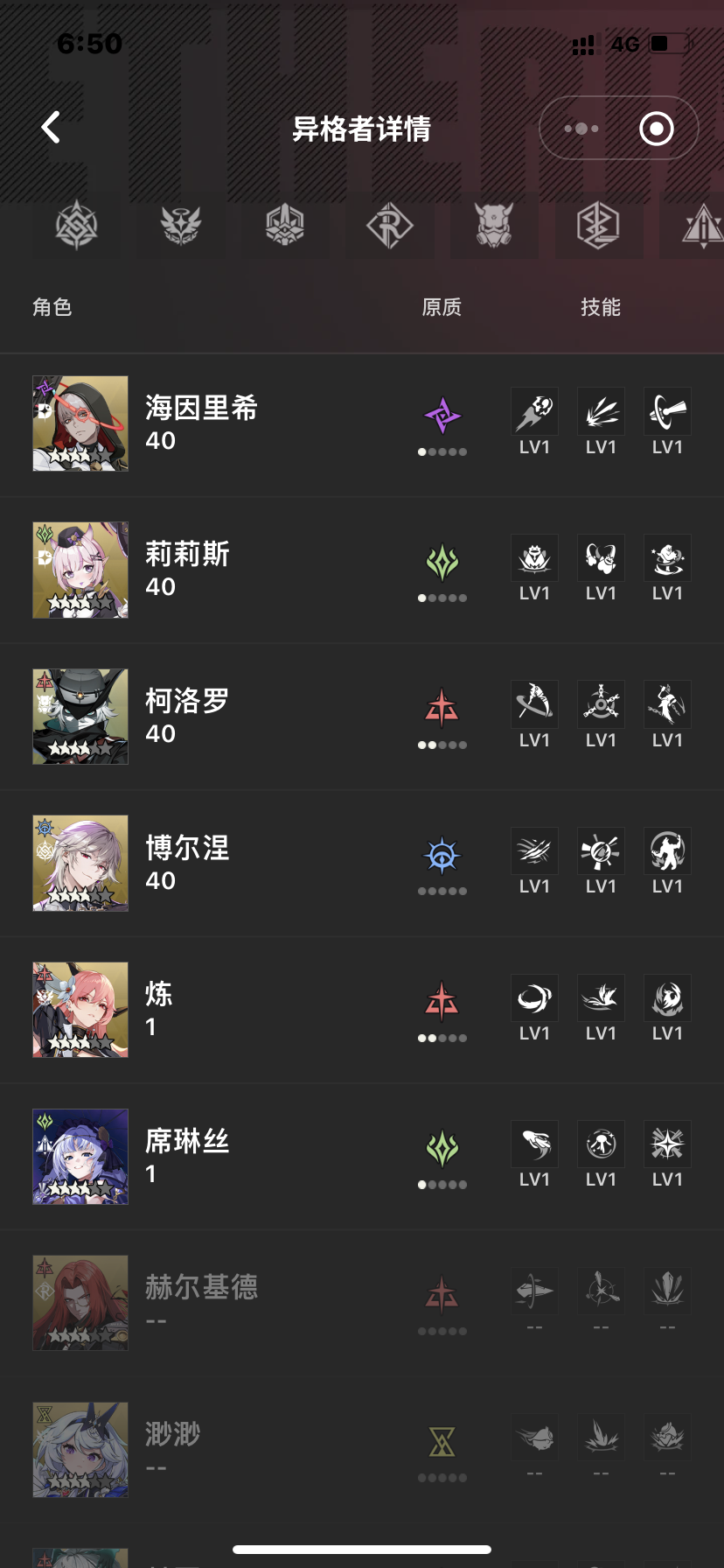Enable the rightmost partially visible faction filter

pyautogui.click(x=704, y=227)
